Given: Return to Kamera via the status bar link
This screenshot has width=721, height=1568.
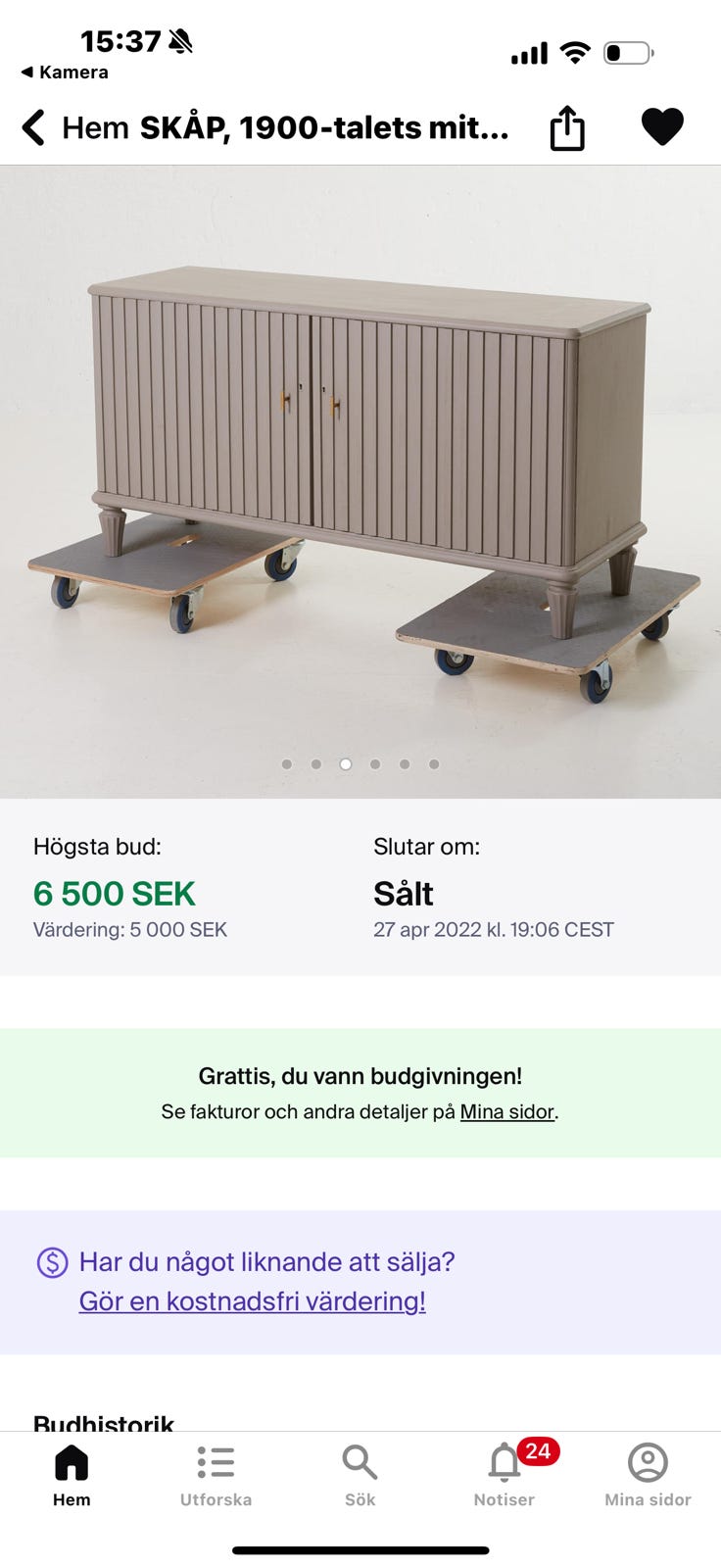Looking at the screenshot, I should pyautogui.click(x=66, y=72).
